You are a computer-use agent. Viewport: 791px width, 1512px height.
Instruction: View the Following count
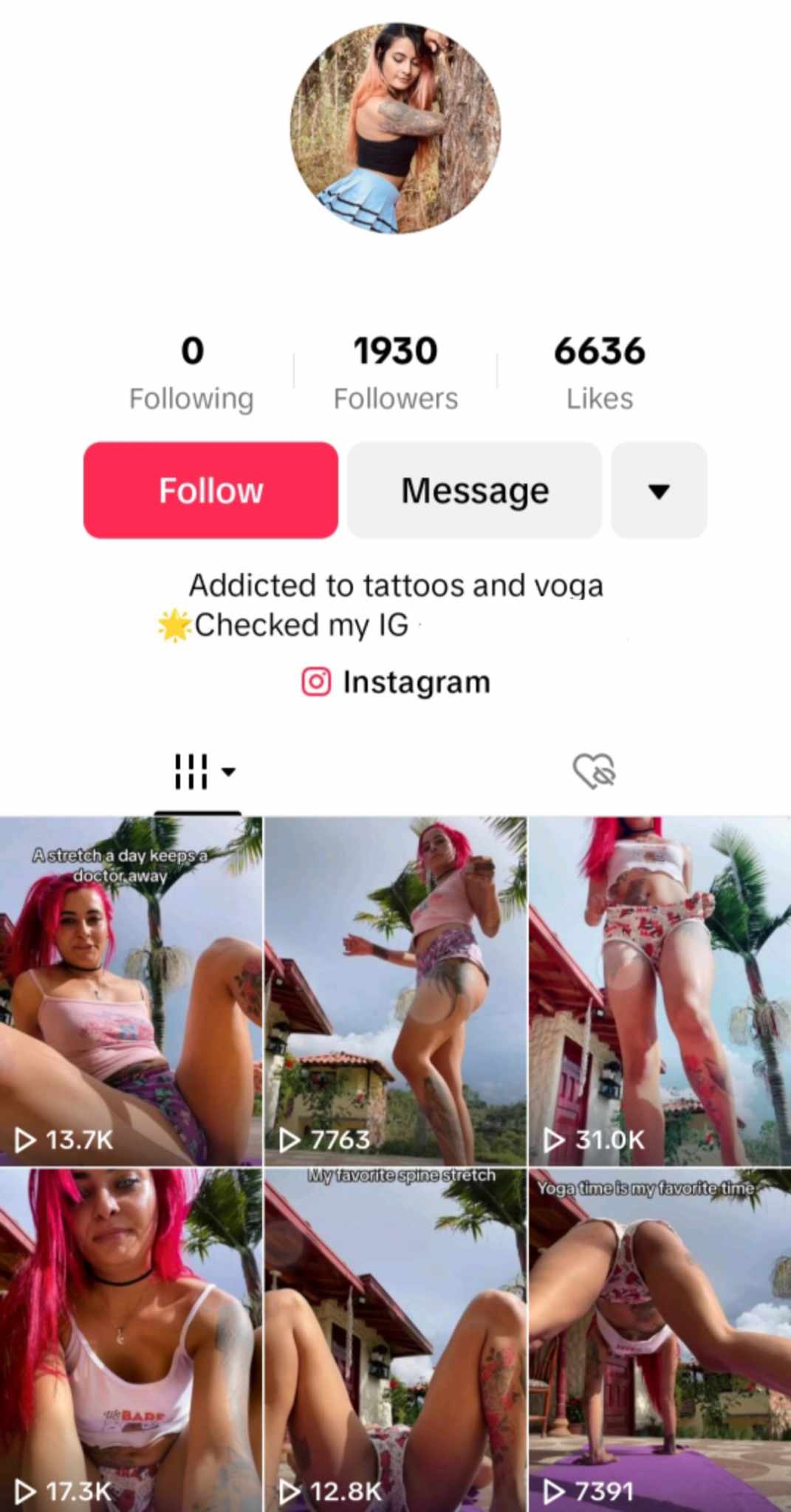click(x=191, y=372)
